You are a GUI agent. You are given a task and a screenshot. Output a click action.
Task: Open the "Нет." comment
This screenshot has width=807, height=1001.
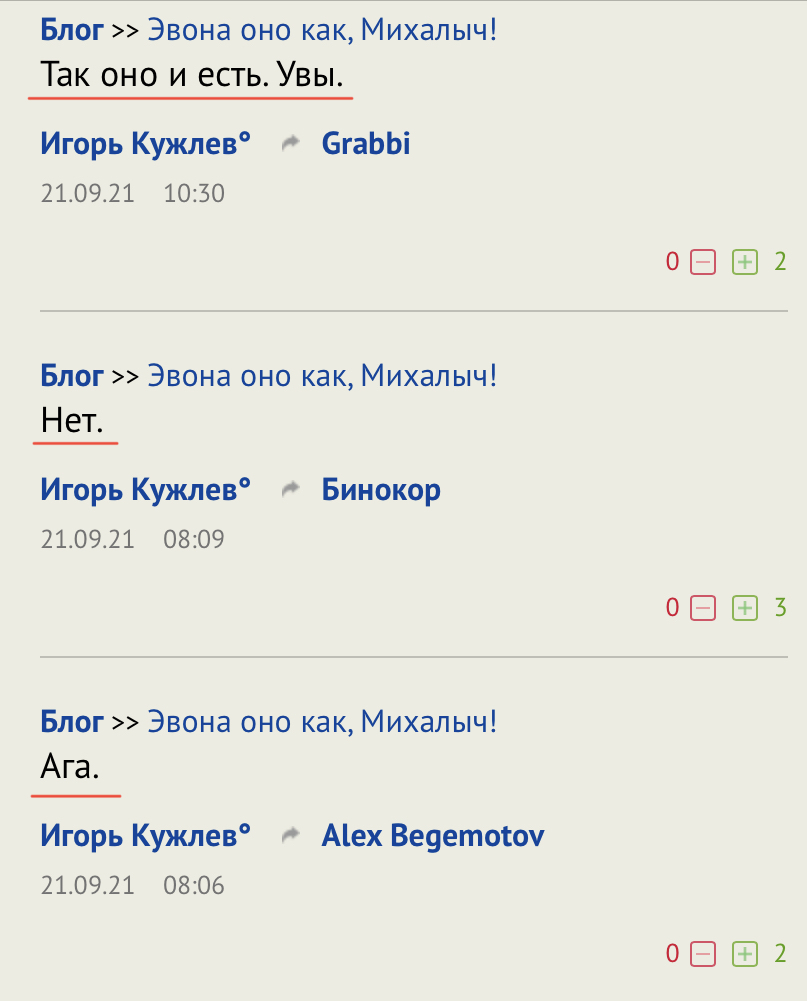click(72, 421)
